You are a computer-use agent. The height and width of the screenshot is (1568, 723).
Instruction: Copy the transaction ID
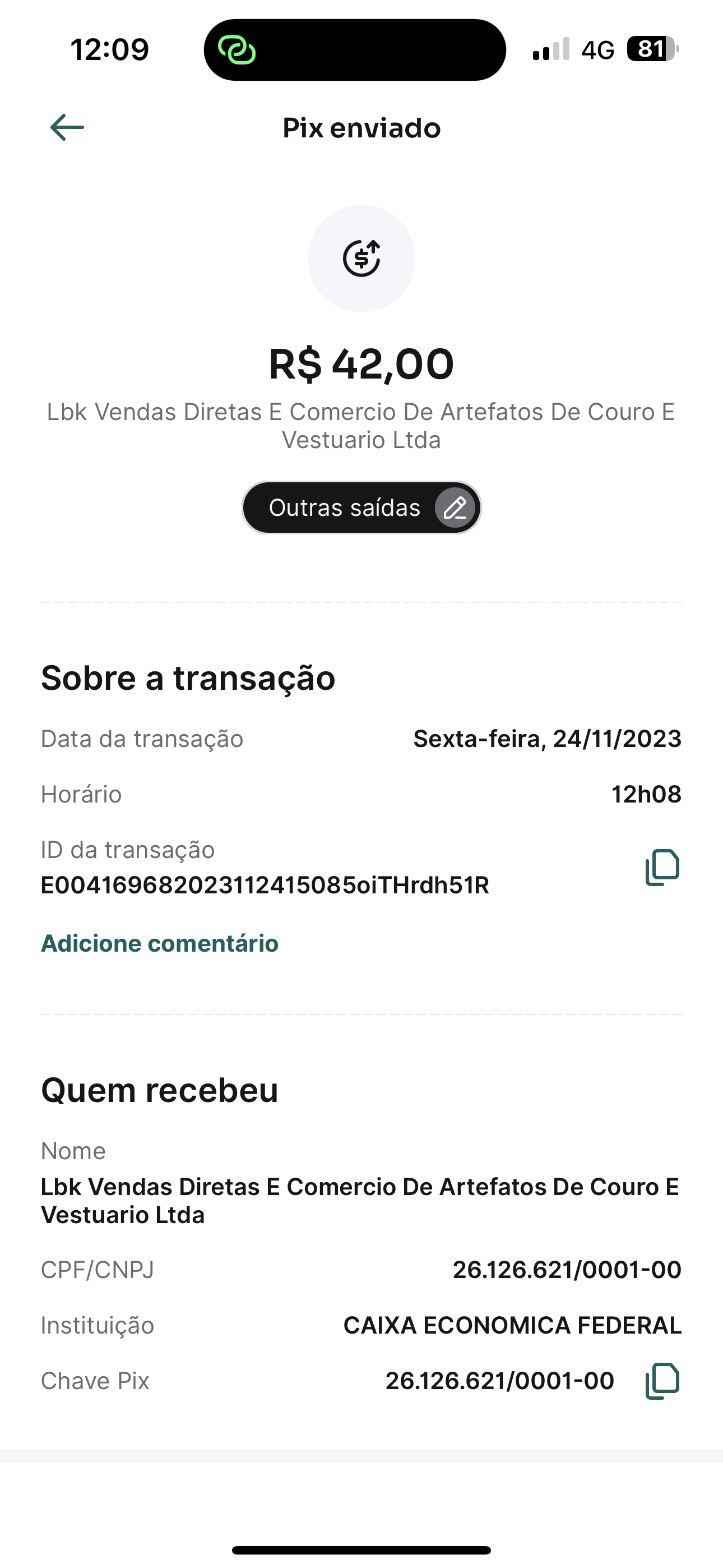[662, 867]
